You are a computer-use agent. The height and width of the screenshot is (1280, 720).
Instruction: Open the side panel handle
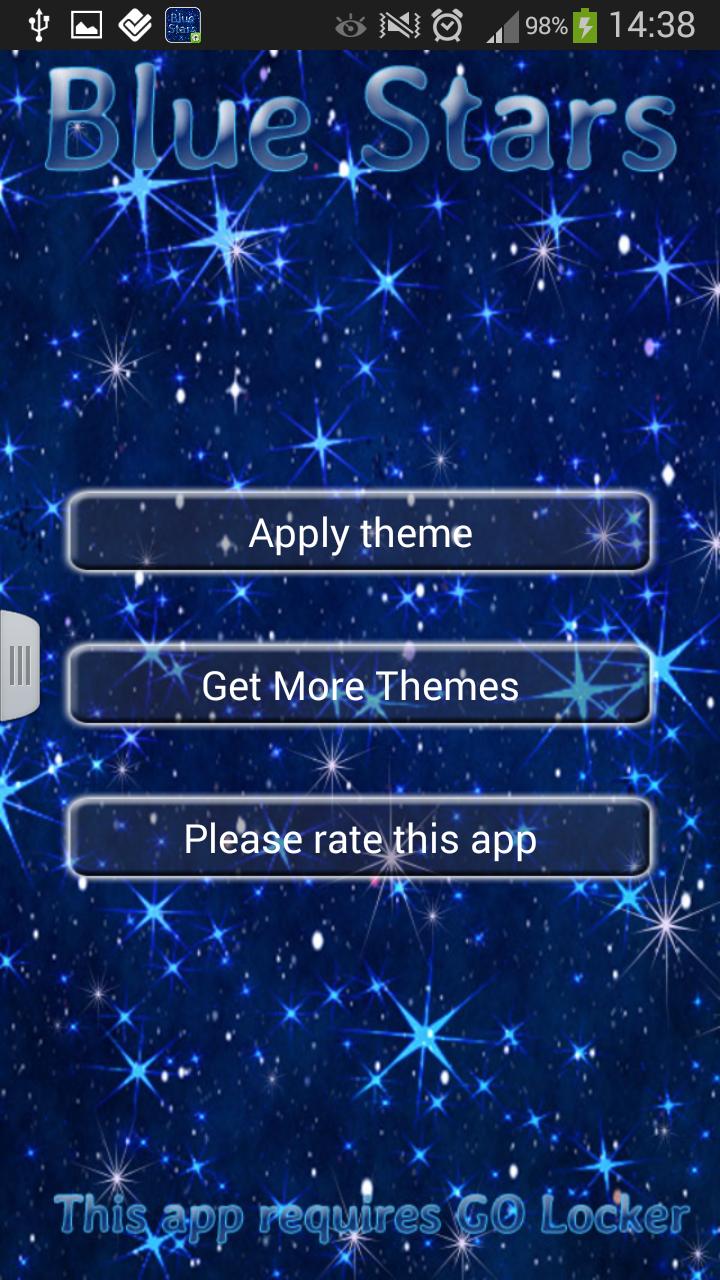[x=18, y=665]
